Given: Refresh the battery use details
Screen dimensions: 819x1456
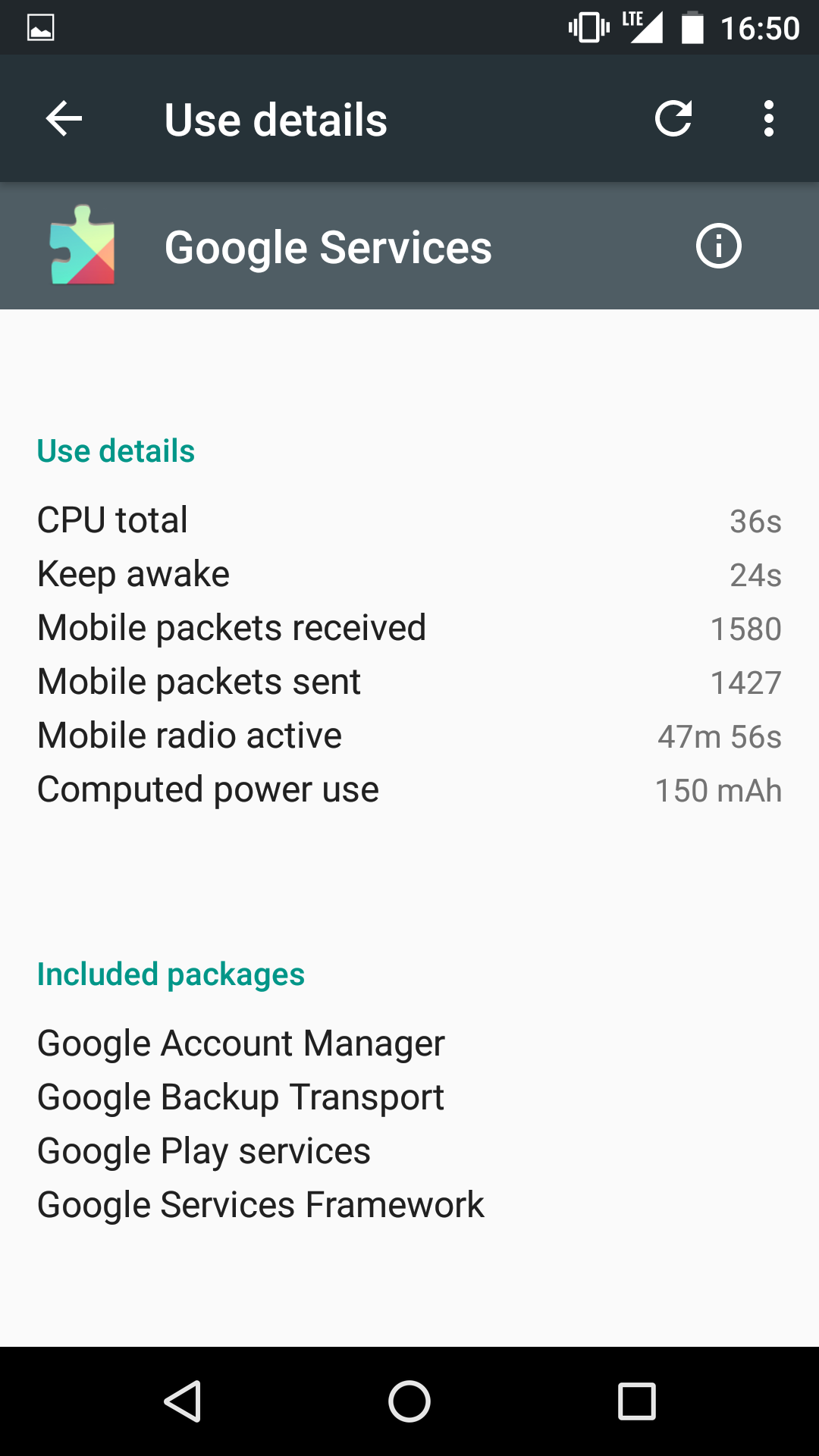Looking at the screenshot, I should (673, 118).
